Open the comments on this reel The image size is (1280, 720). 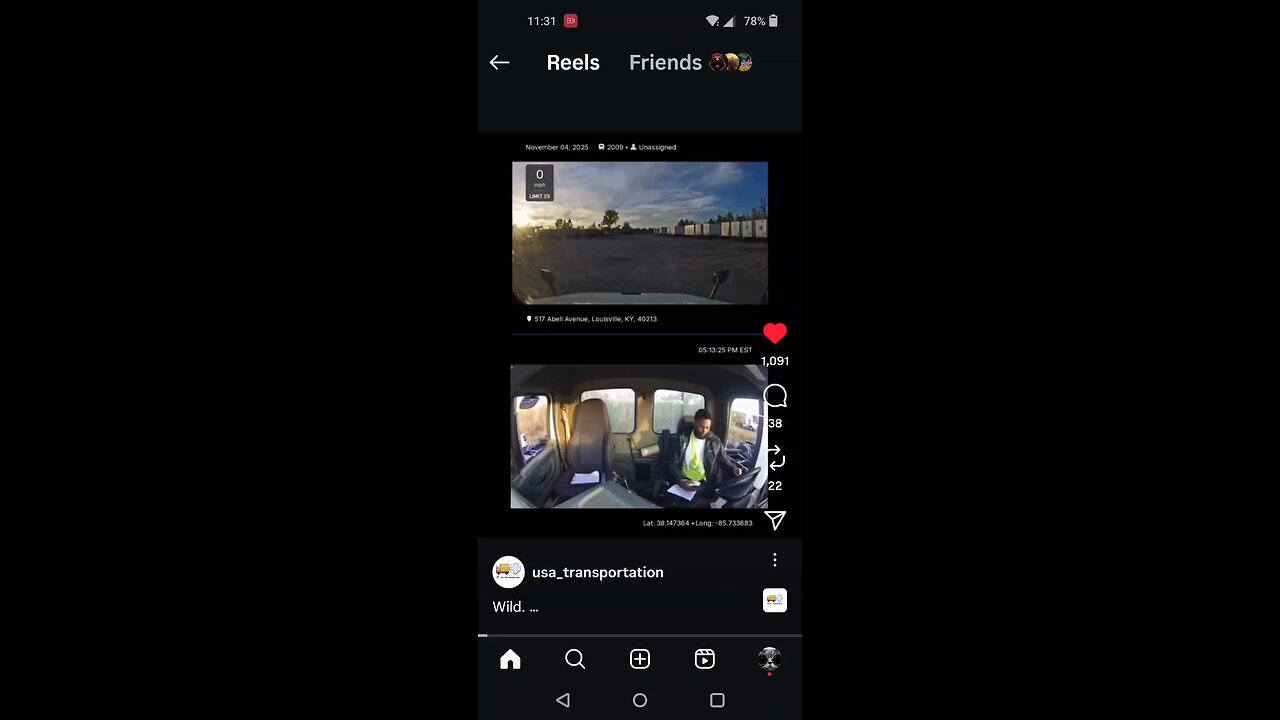point(775,397)
